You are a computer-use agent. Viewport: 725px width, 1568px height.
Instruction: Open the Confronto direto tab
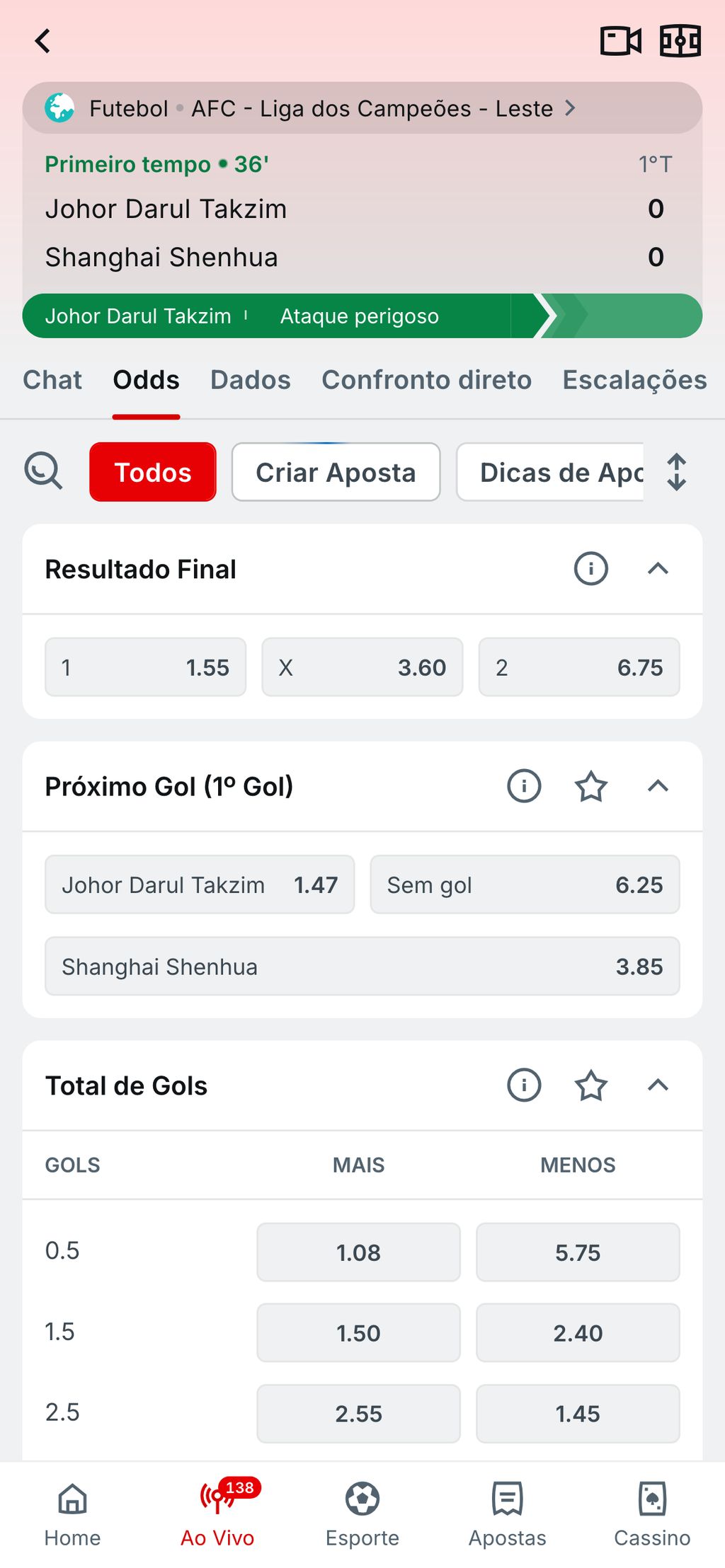coord(426,380)
